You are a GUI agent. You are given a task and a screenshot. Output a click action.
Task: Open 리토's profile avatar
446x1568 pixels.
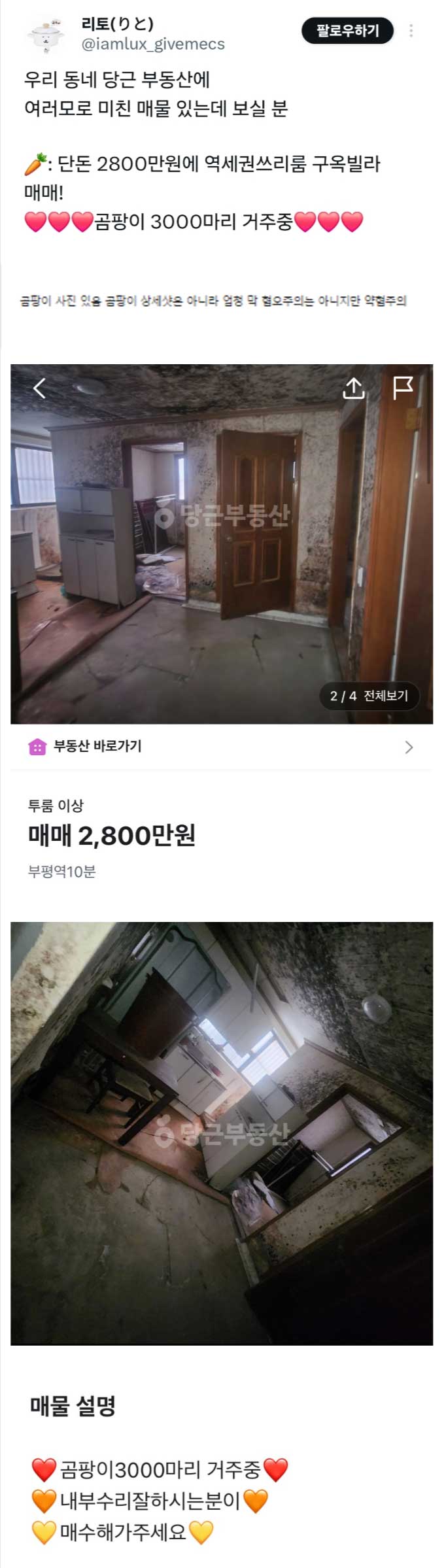(x=45, y=35)
